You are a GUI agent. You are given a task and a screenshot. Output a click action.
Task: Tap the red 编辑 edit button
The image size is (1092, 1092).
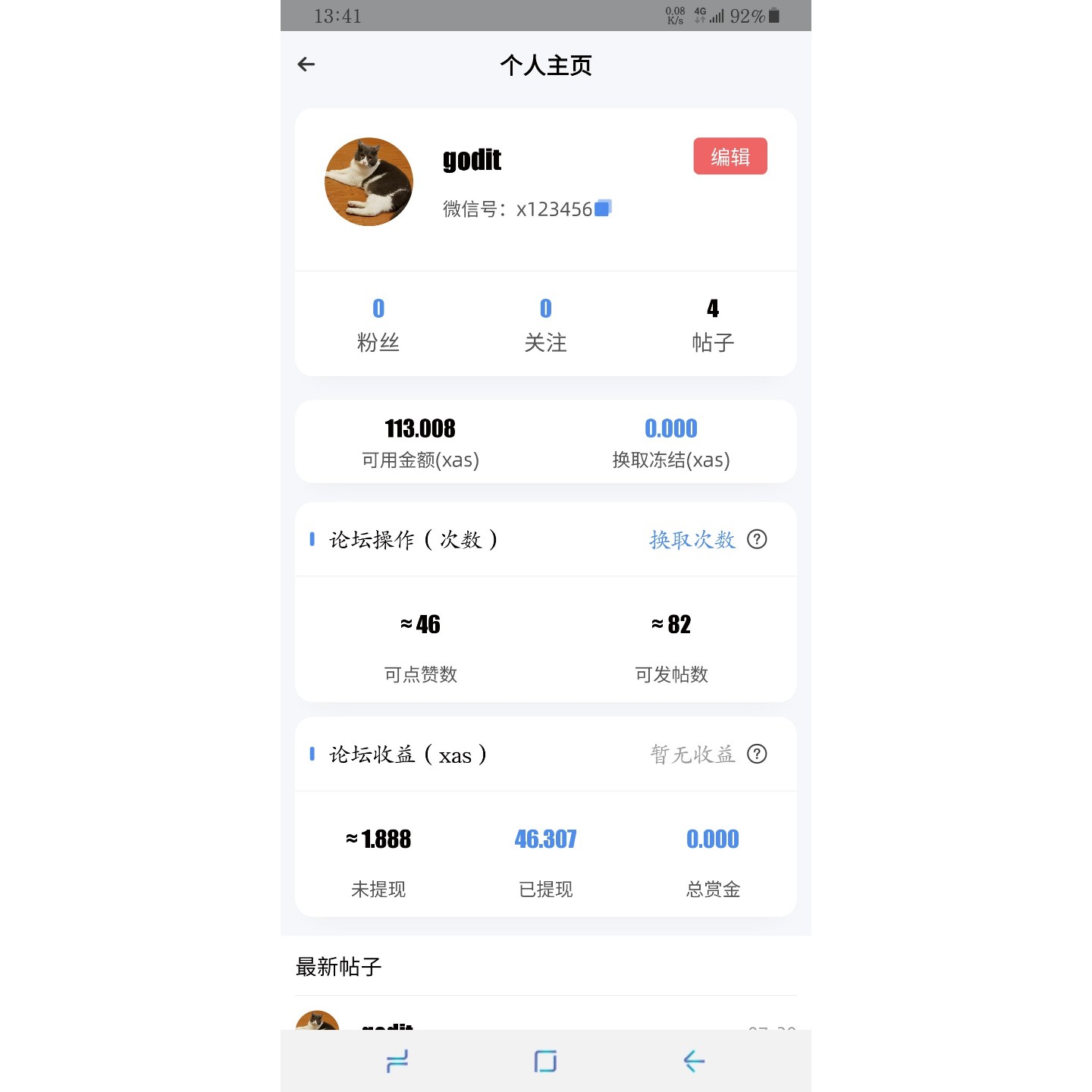(x=730, y=156)
